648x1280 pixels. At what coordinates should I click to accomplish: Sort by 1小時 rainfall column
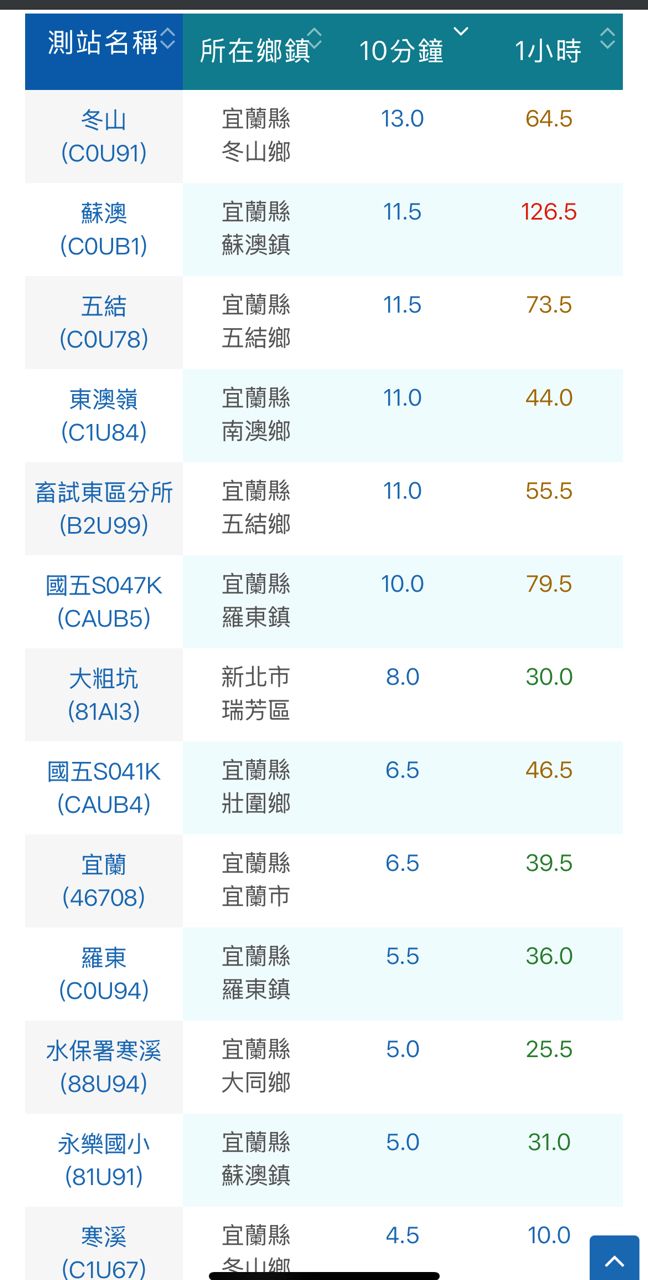click(549, 50)
